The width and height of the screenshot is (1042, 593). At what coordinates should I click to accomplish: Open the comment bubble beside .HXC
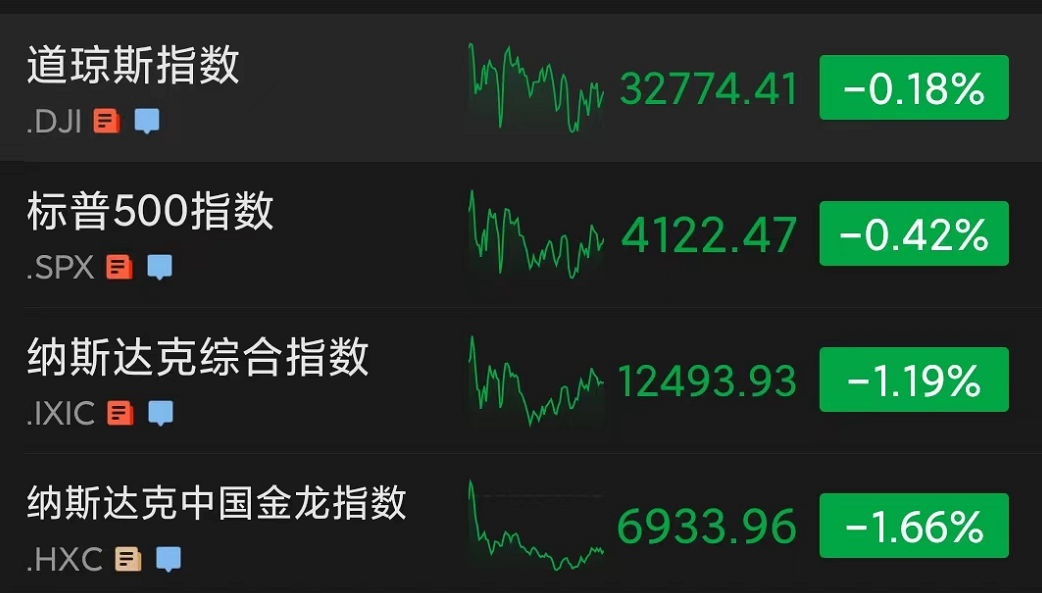[169, 559]
